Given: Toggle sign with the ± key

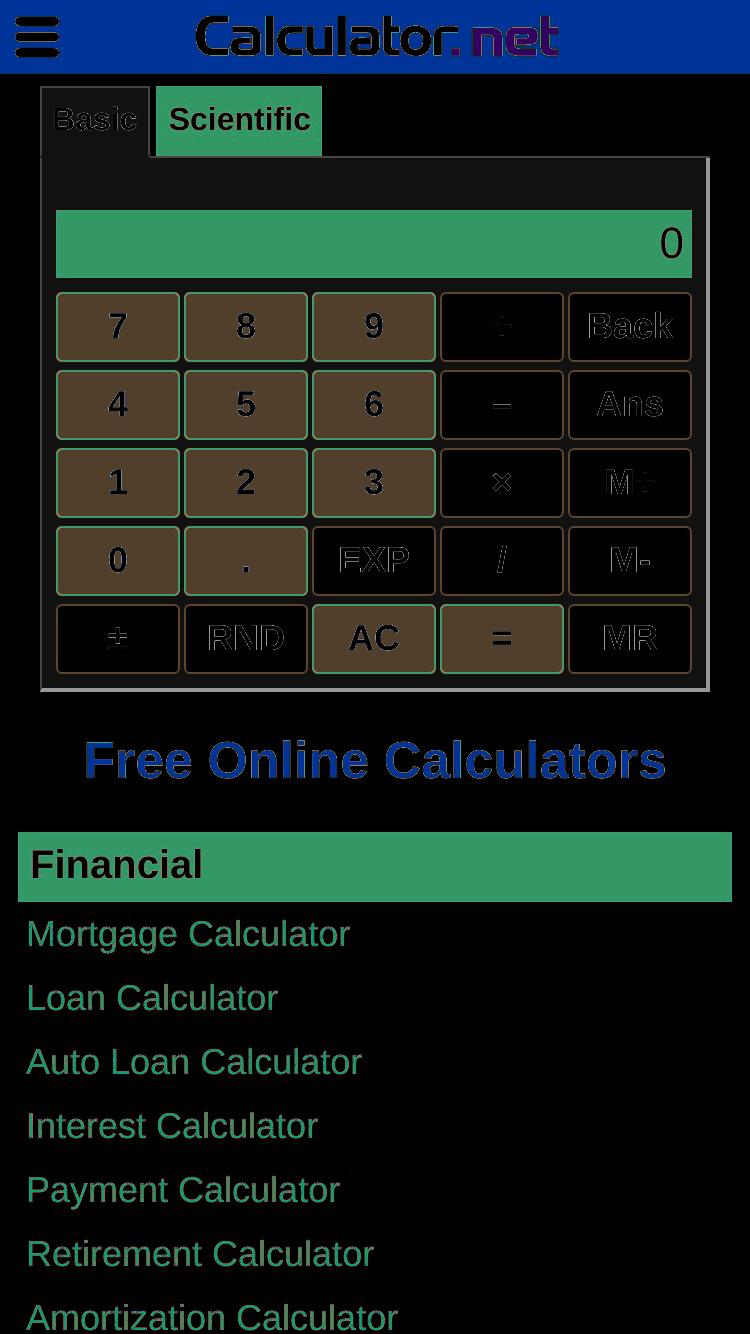Looking at the screenshot, I should 118,639.
